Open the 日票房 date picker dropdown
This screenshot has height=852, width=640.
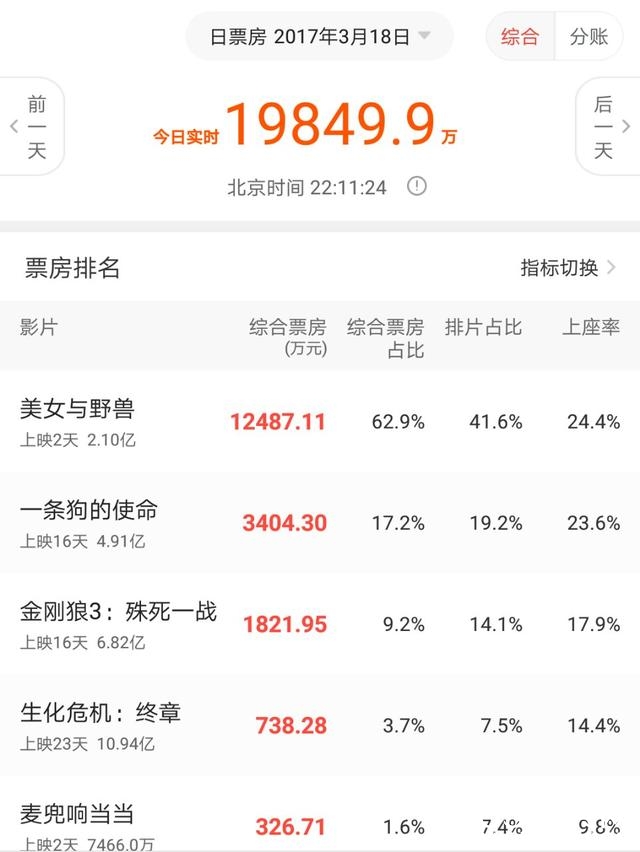(x=319, y=37)
